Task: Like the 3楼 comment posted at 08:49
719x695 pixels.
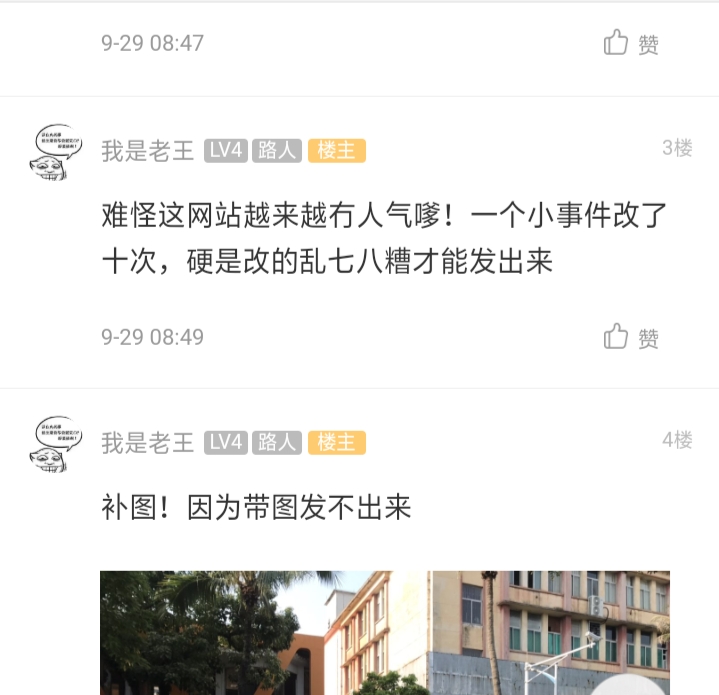Action: [x=631, y=338]
